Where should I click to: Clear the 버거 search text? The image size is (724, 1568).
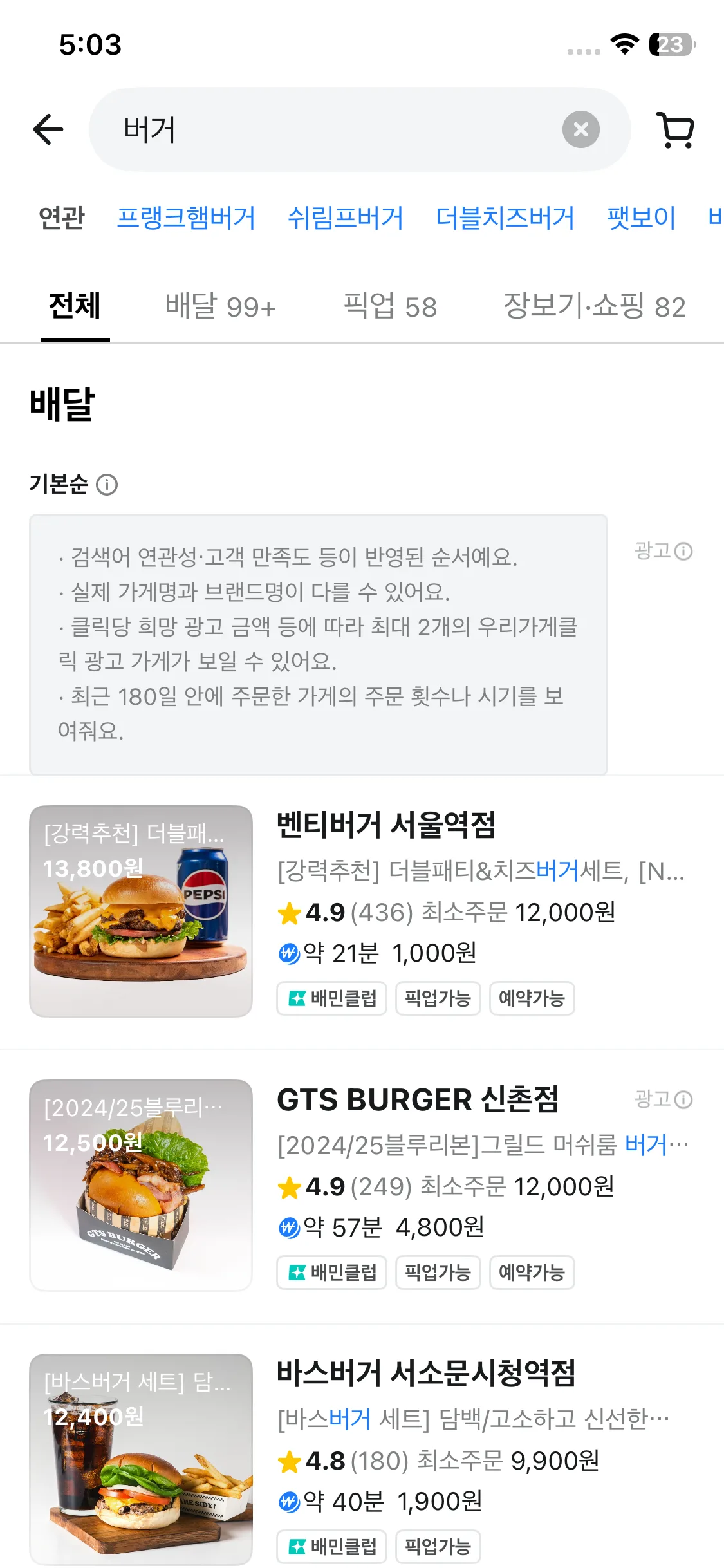click(x=581, y=129)
